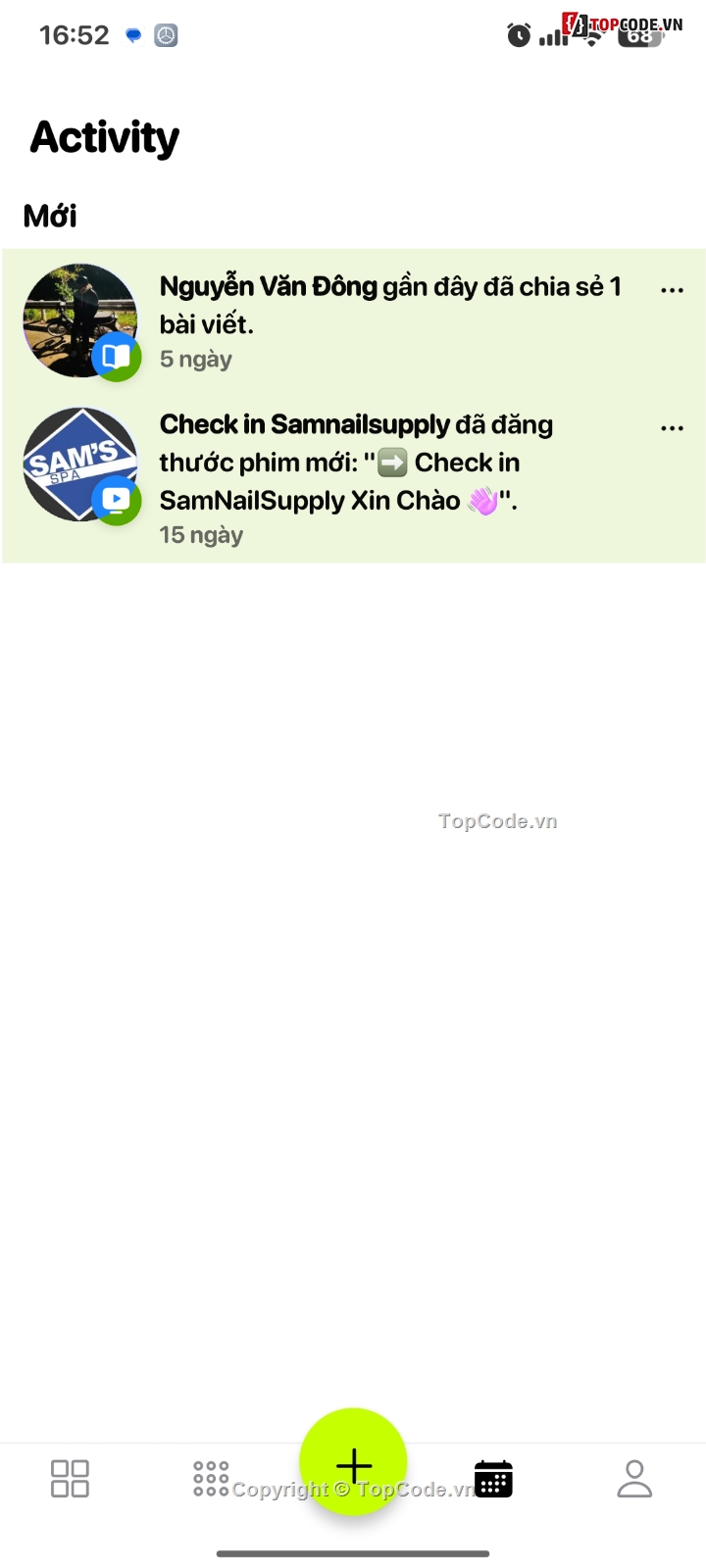Image resolution: width=706 pixels, height=1568 pixels.
Task: Open options menu for Check in Samnailsupply notification
Action: point(672,426)
